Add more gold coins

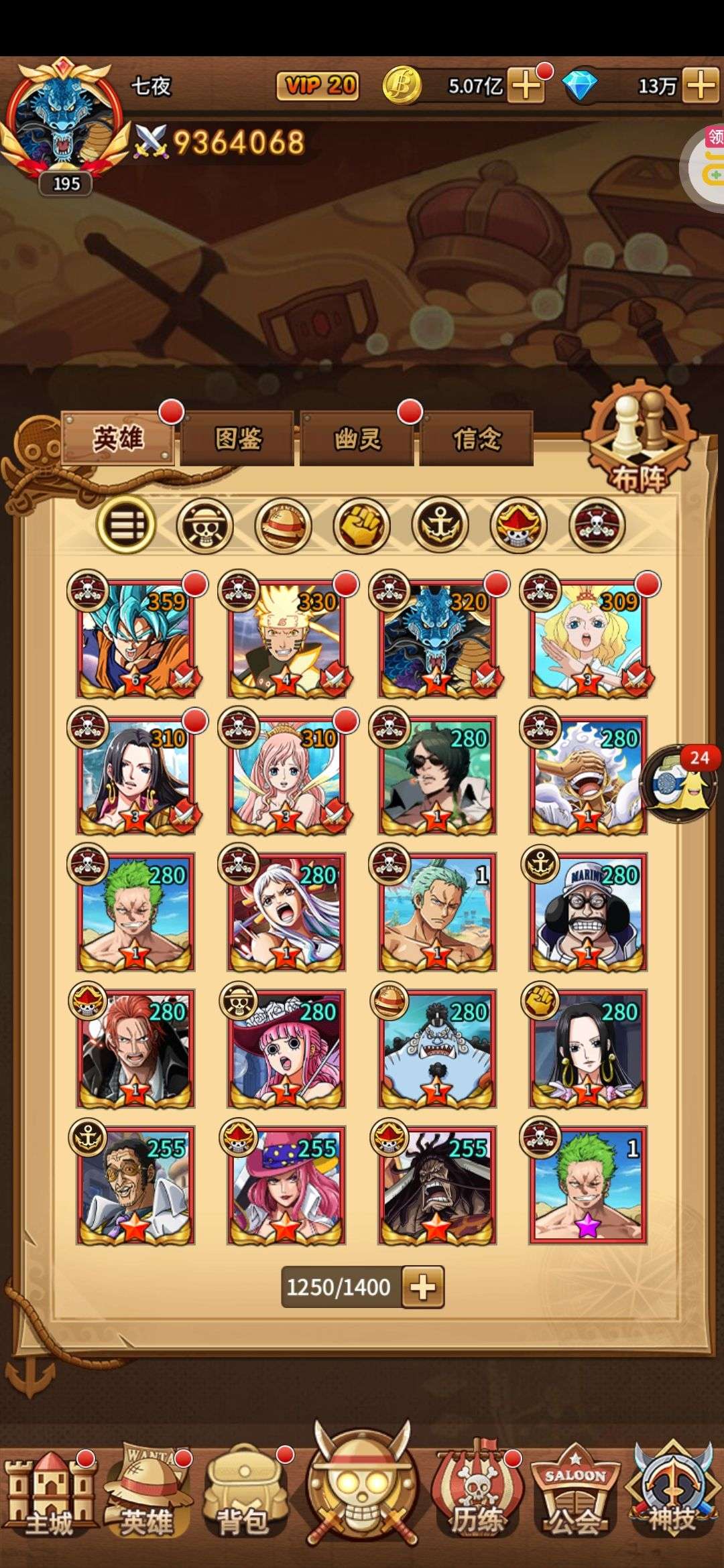526,86
